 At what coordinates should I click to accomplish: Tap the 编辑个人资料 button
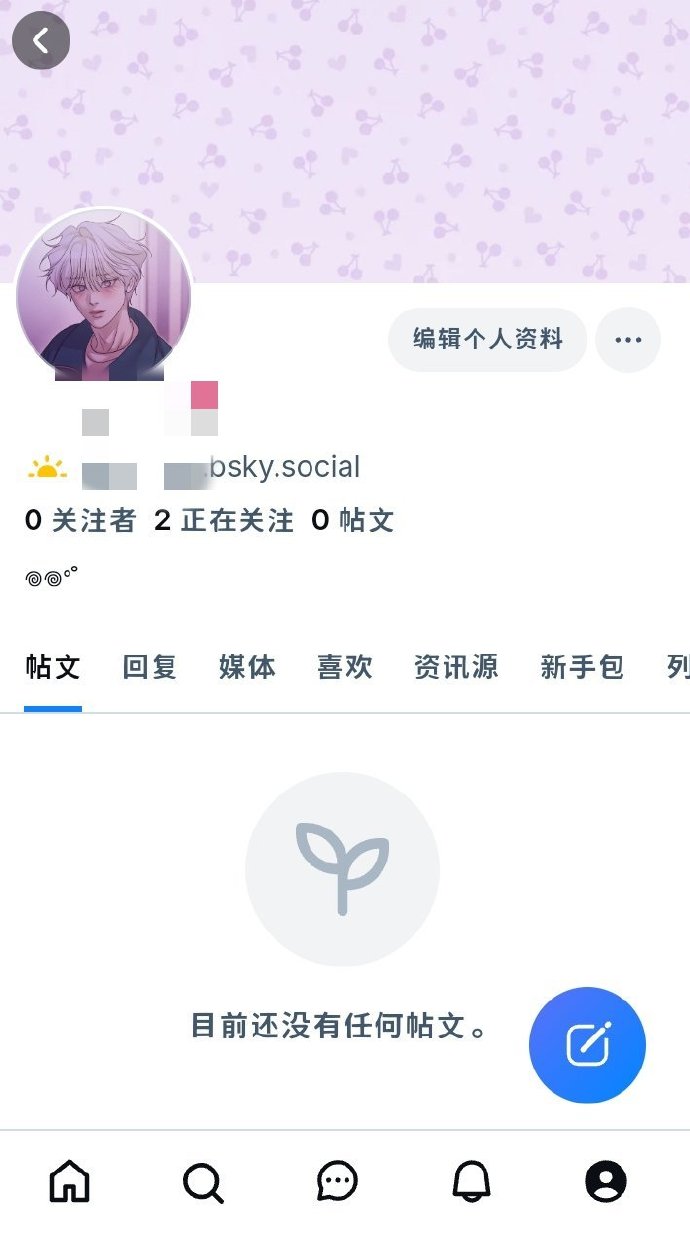487,340
